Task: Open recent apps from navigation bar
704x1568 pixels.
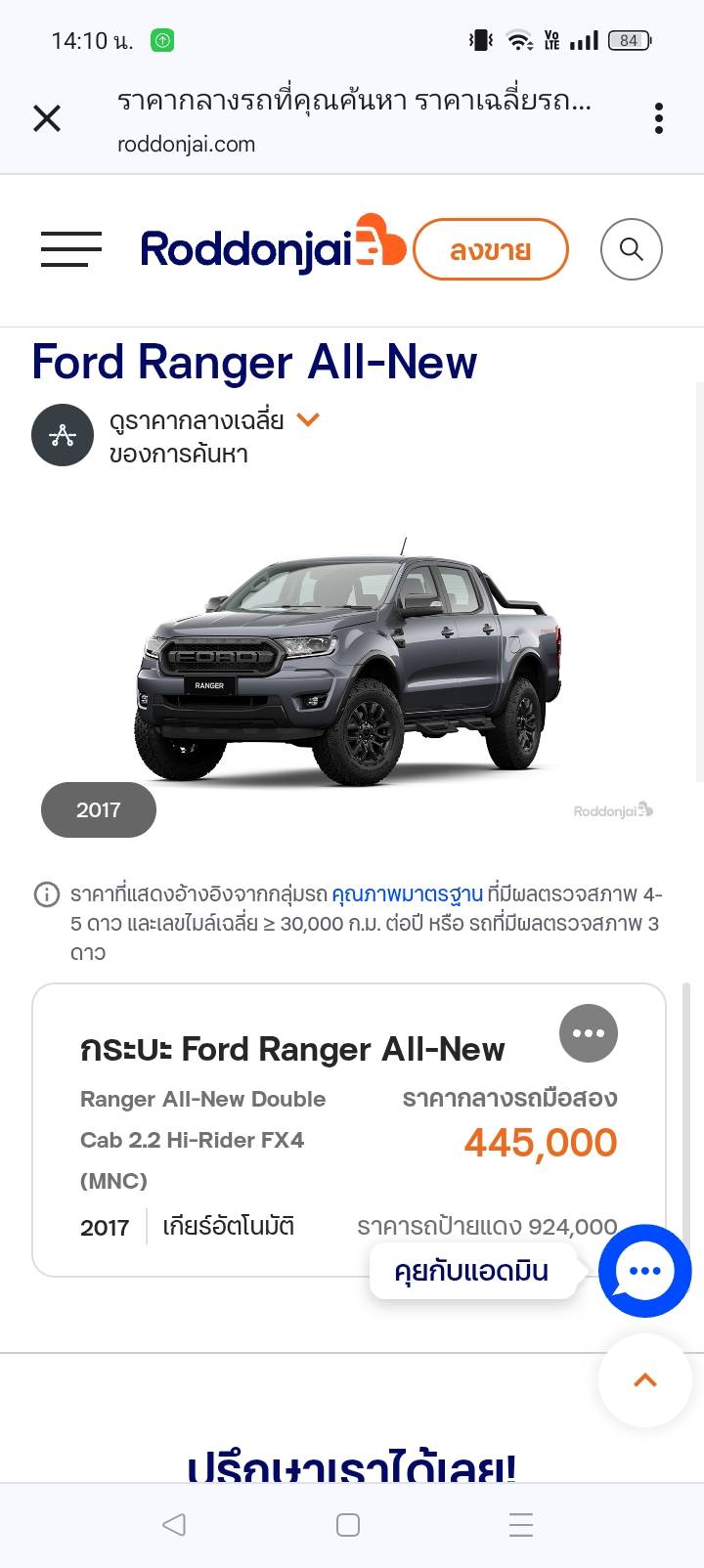Action: pyautogui.click(x=521, y=1524)
